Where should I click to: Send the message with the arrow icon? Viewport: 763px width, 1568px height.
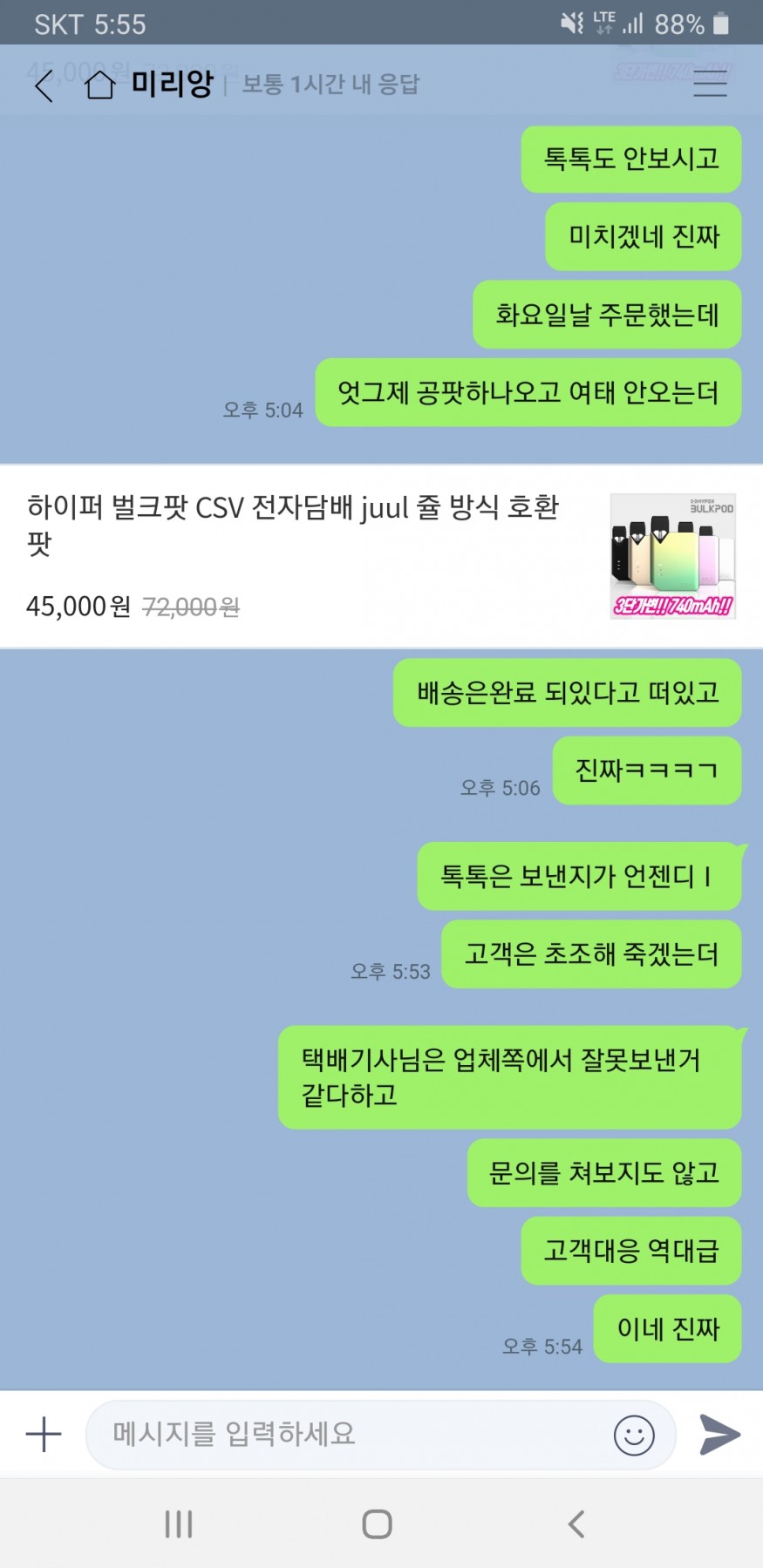(x=719, y=1435)
